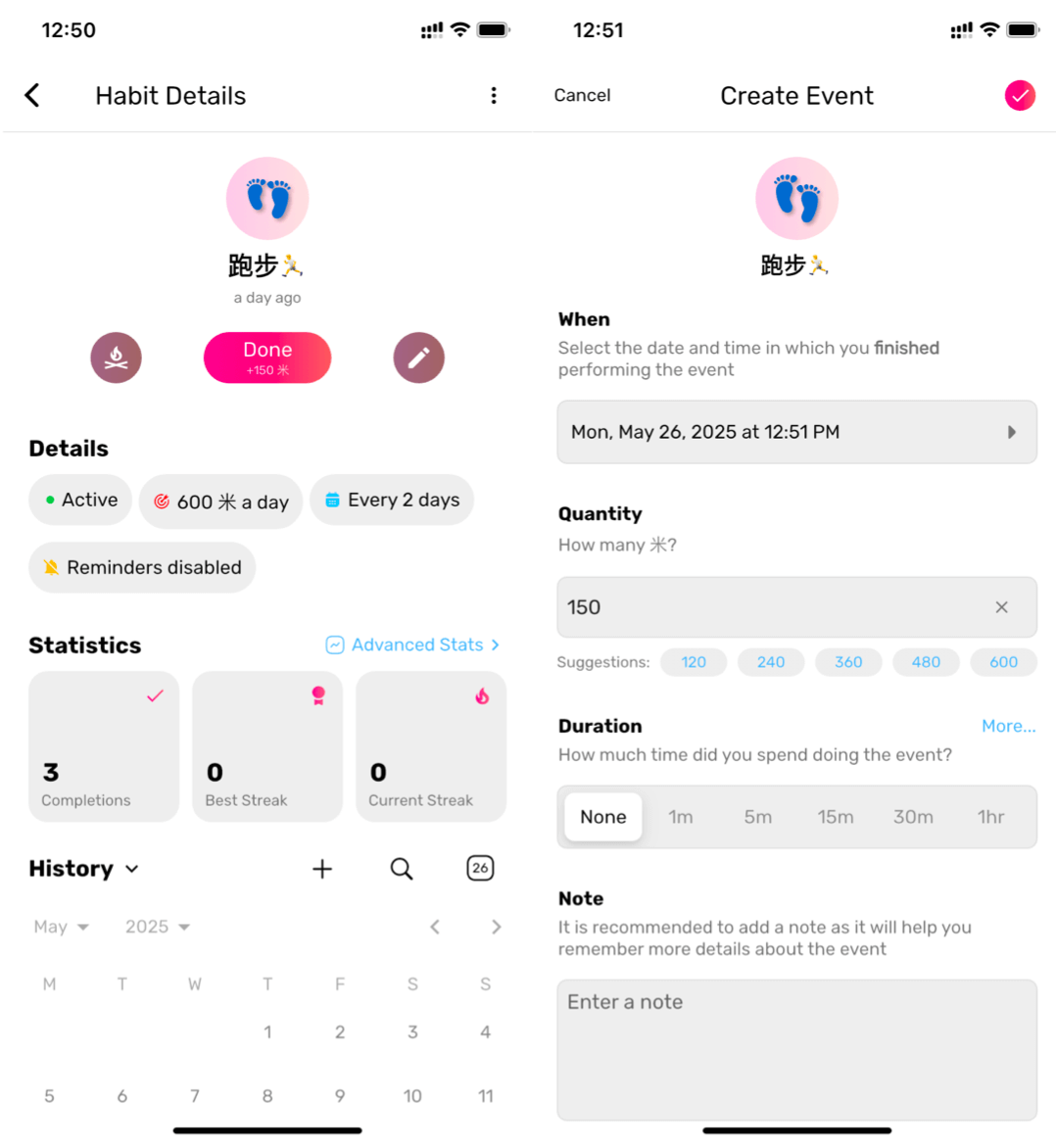Clear the quantity field value
1056x1148 pixels.
pos(1001,607)
